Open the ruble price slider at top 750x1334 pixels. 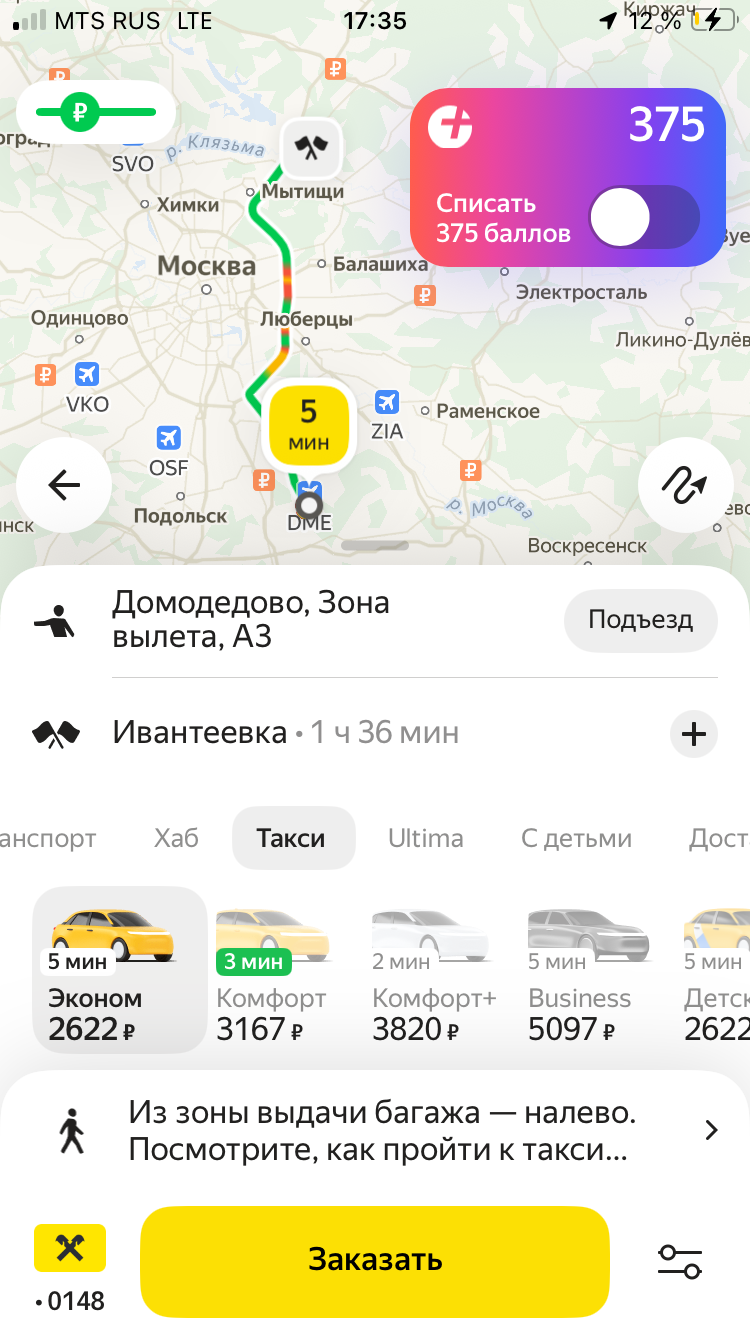coord(96,111)
